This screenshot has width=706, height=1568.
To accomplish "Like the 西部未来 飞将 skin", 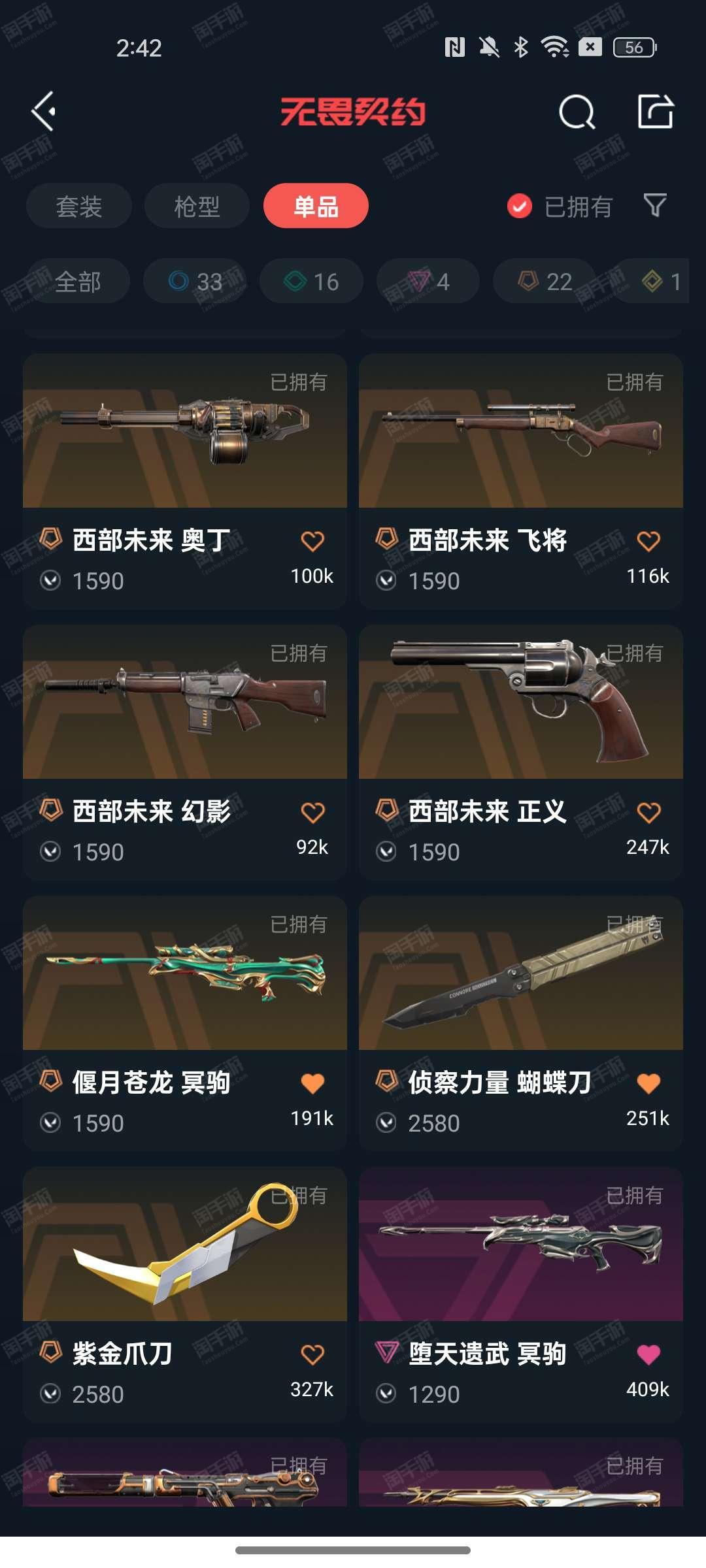I will [648, 541].
